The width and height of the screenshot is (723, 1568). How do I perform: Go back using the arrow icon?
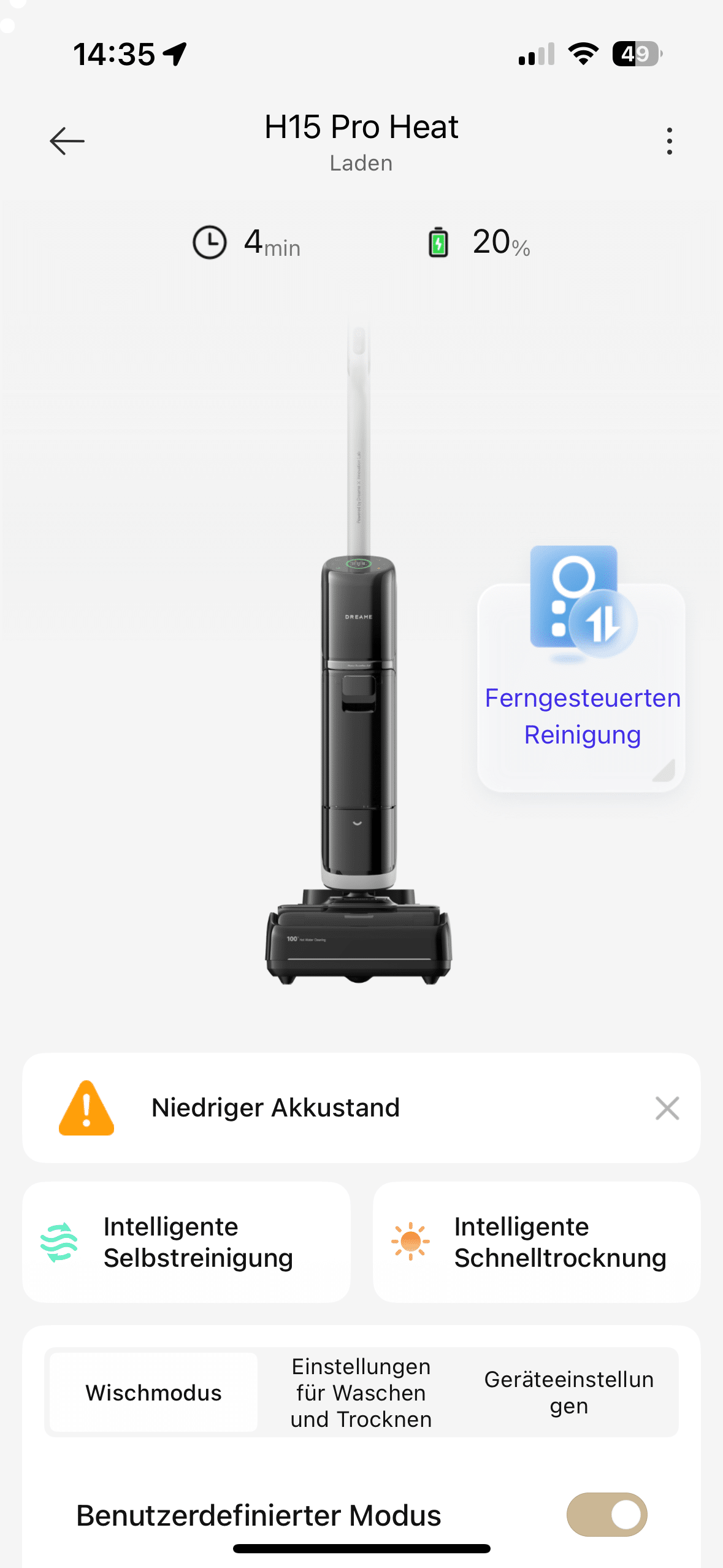[67, 141]
